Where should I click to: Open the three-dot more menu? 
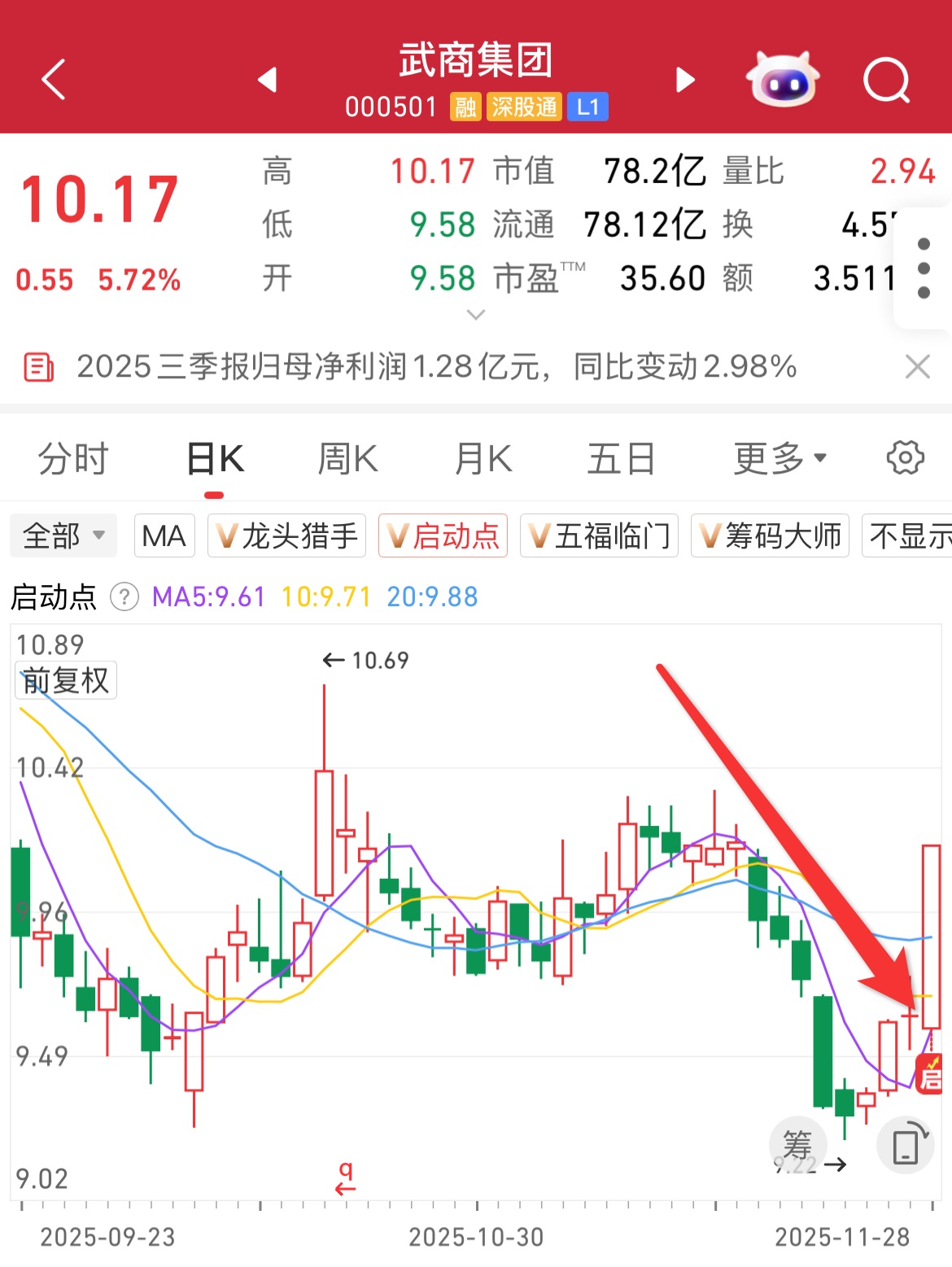(924, 269)
